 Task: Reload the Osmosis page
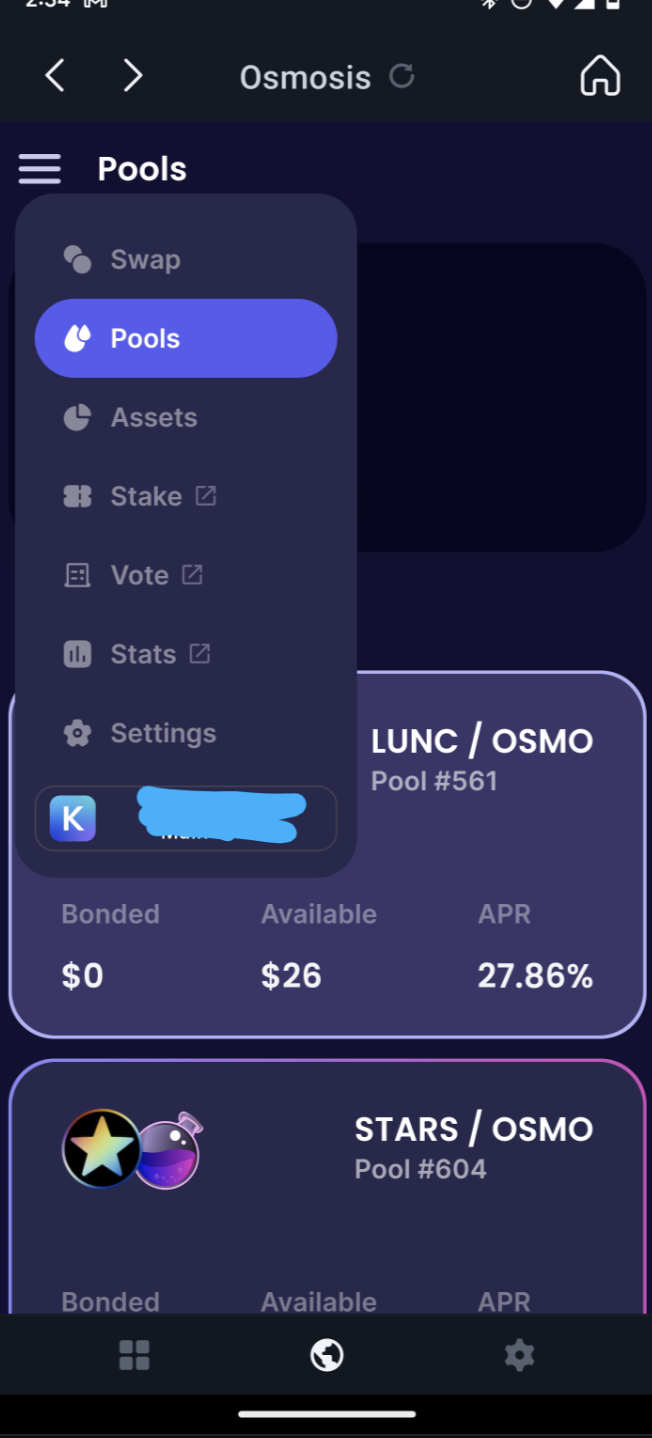click(x=402, y=76)
